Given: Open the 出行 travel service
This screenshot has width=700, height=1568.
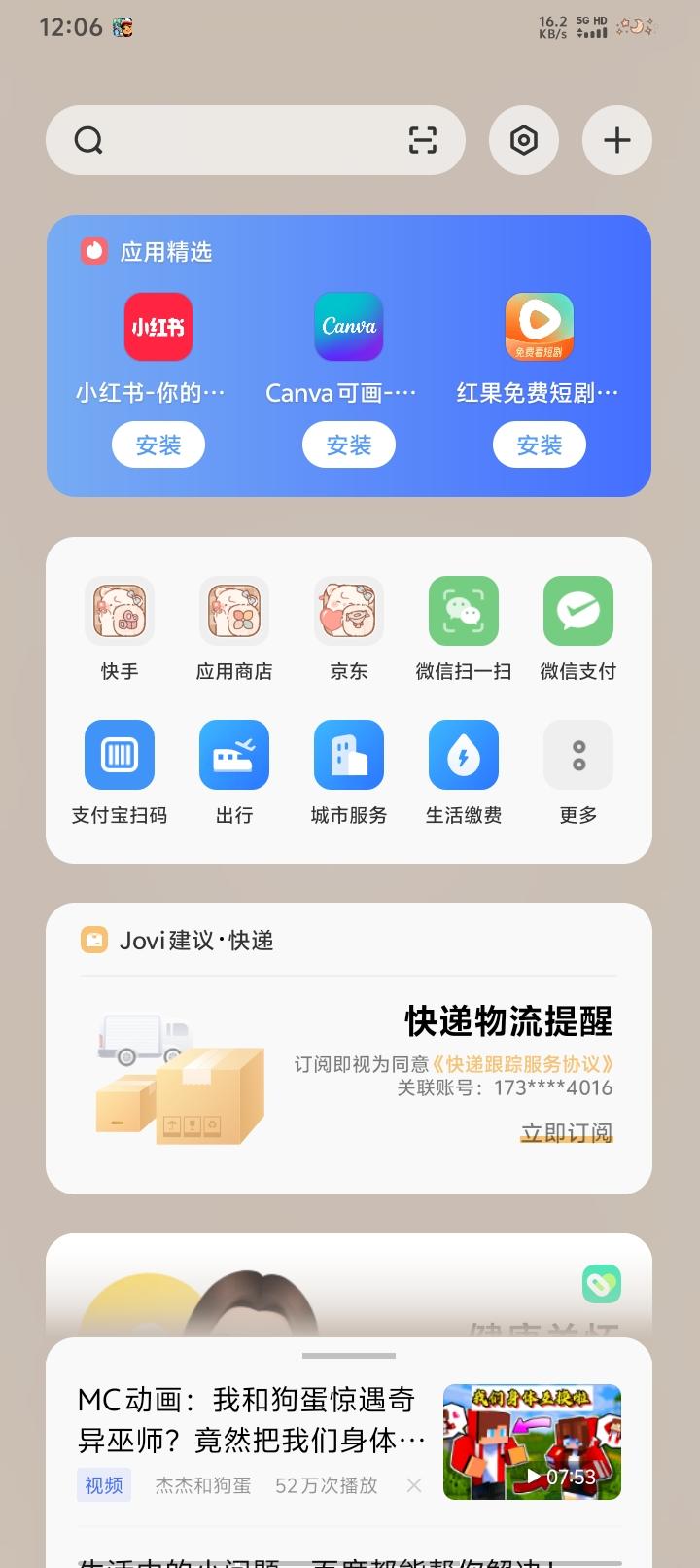Looking at the screenshot, I should click(233, 754).
